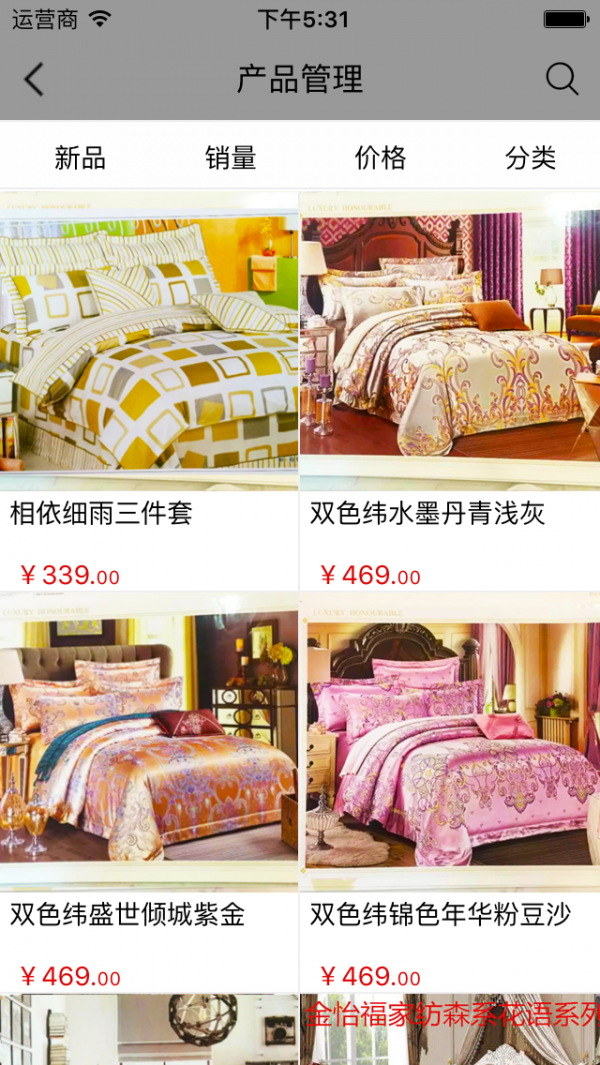Tap the 金怡福家纺森系花语系列 product image

pyautogui.click(x=450, y=1035)
